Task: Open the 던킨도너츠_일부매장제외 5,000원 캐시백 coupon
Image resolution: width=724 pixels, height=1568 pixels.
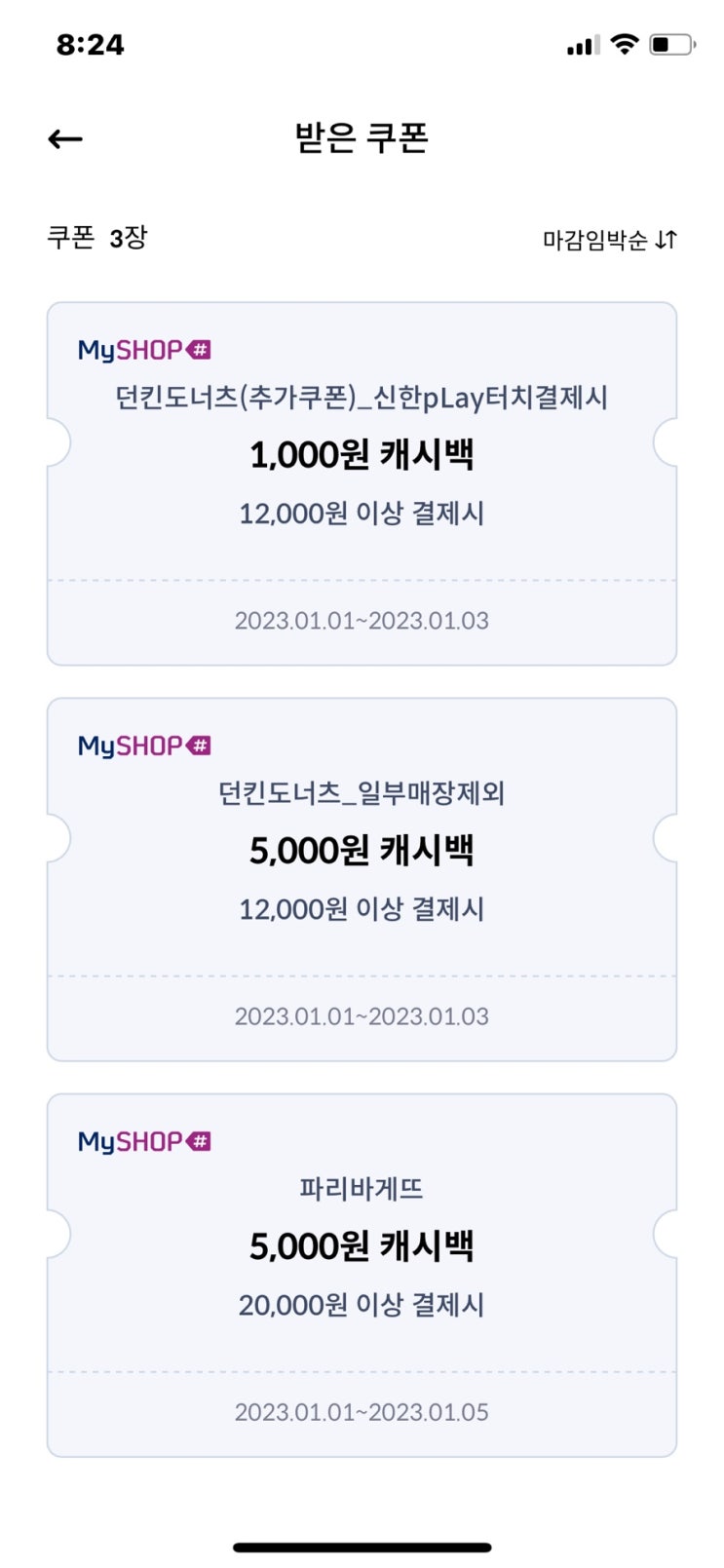Action: coord(362,879)
